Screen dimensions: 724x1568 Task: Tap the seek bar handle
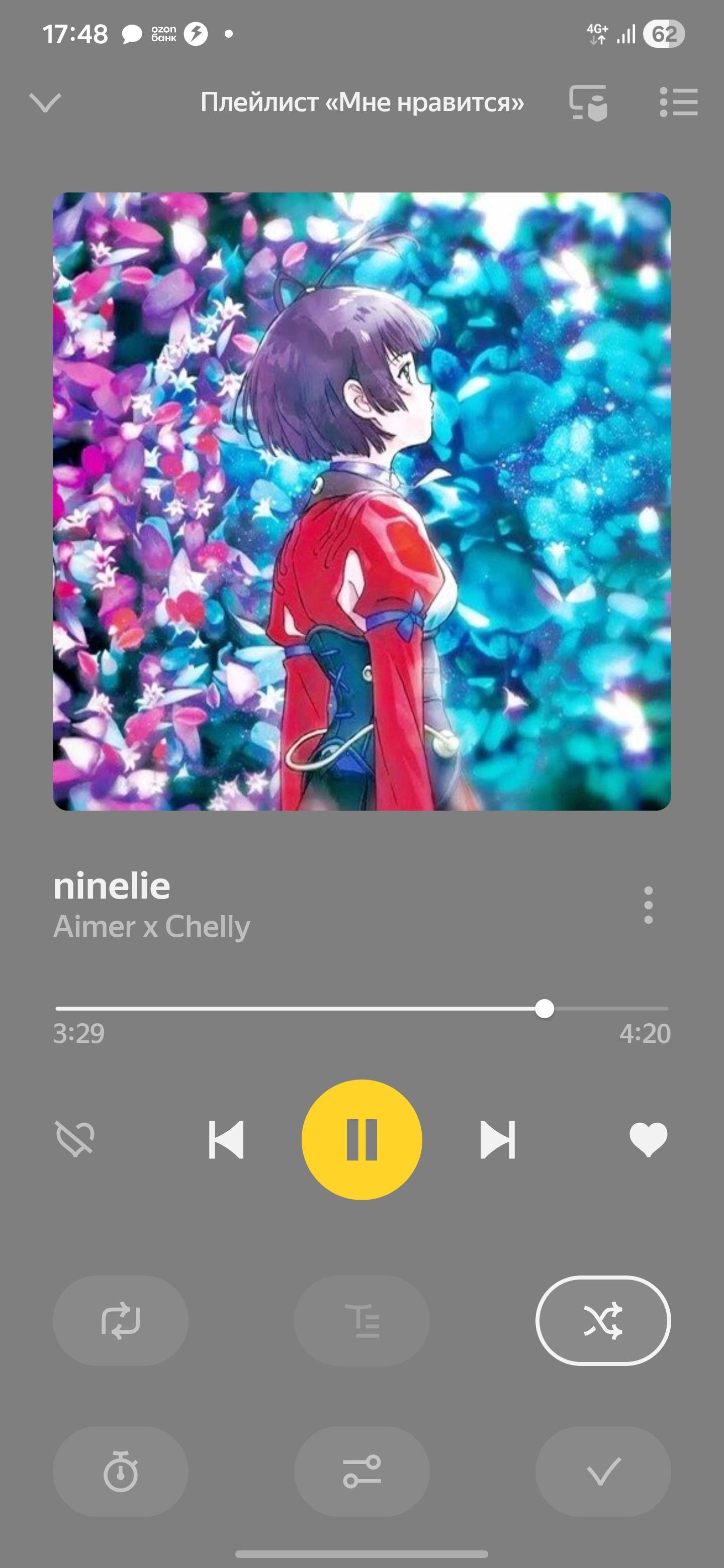(x=545, y=1009)
